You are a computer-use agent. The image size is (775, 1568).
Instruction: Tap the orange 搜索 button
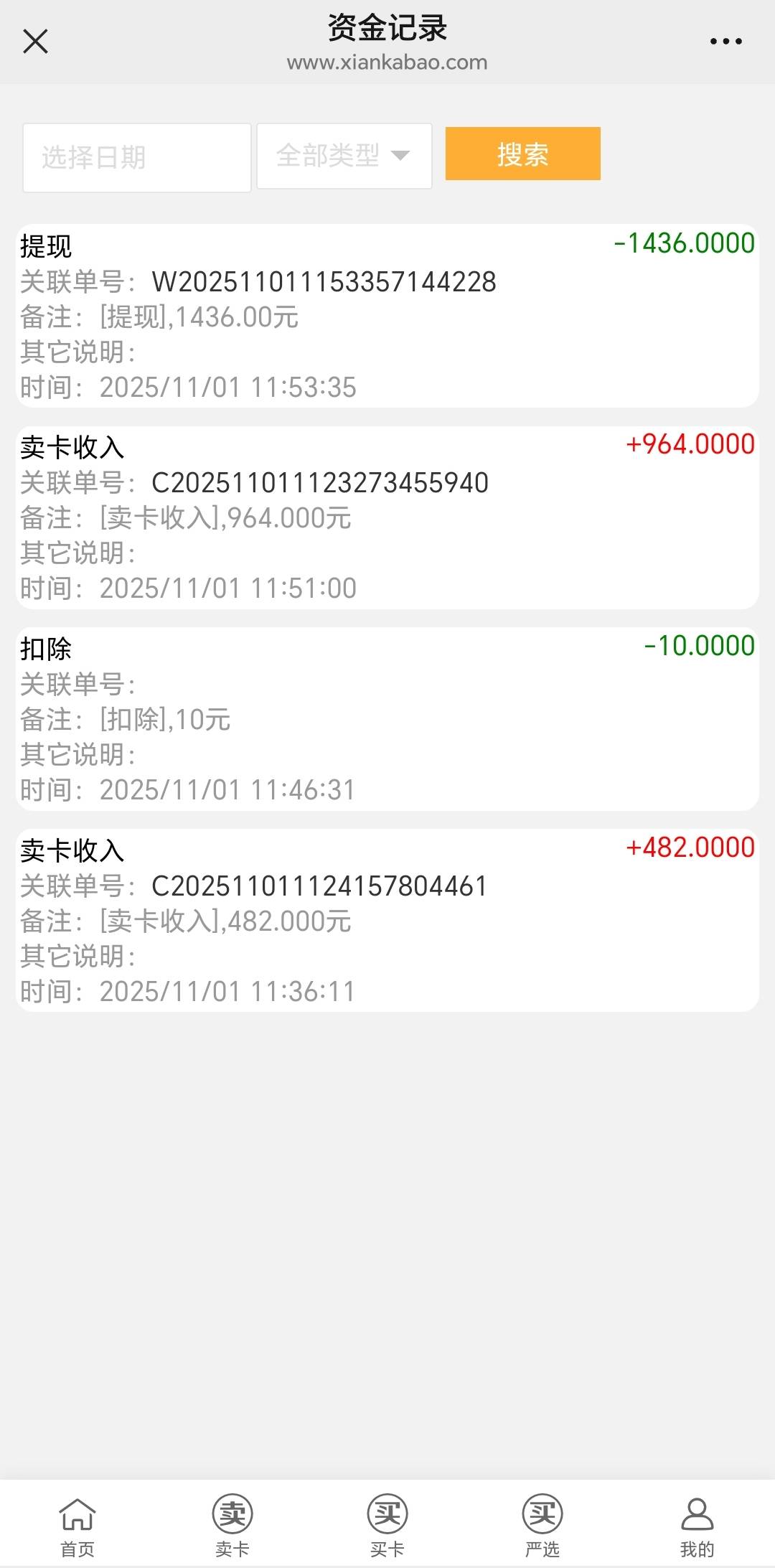click(522, 154)
